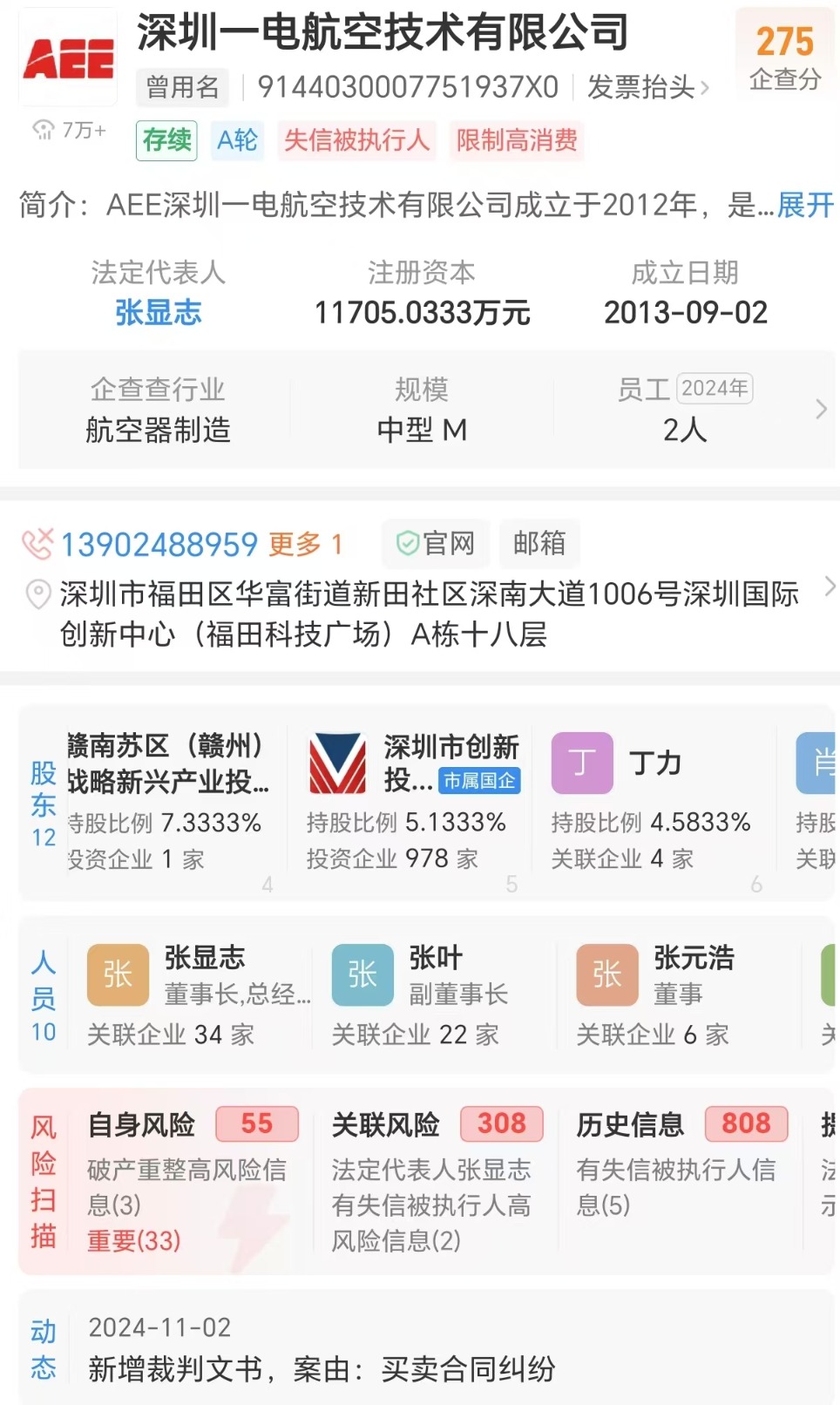Tap the 限制高消费 tag

point(517,140)
